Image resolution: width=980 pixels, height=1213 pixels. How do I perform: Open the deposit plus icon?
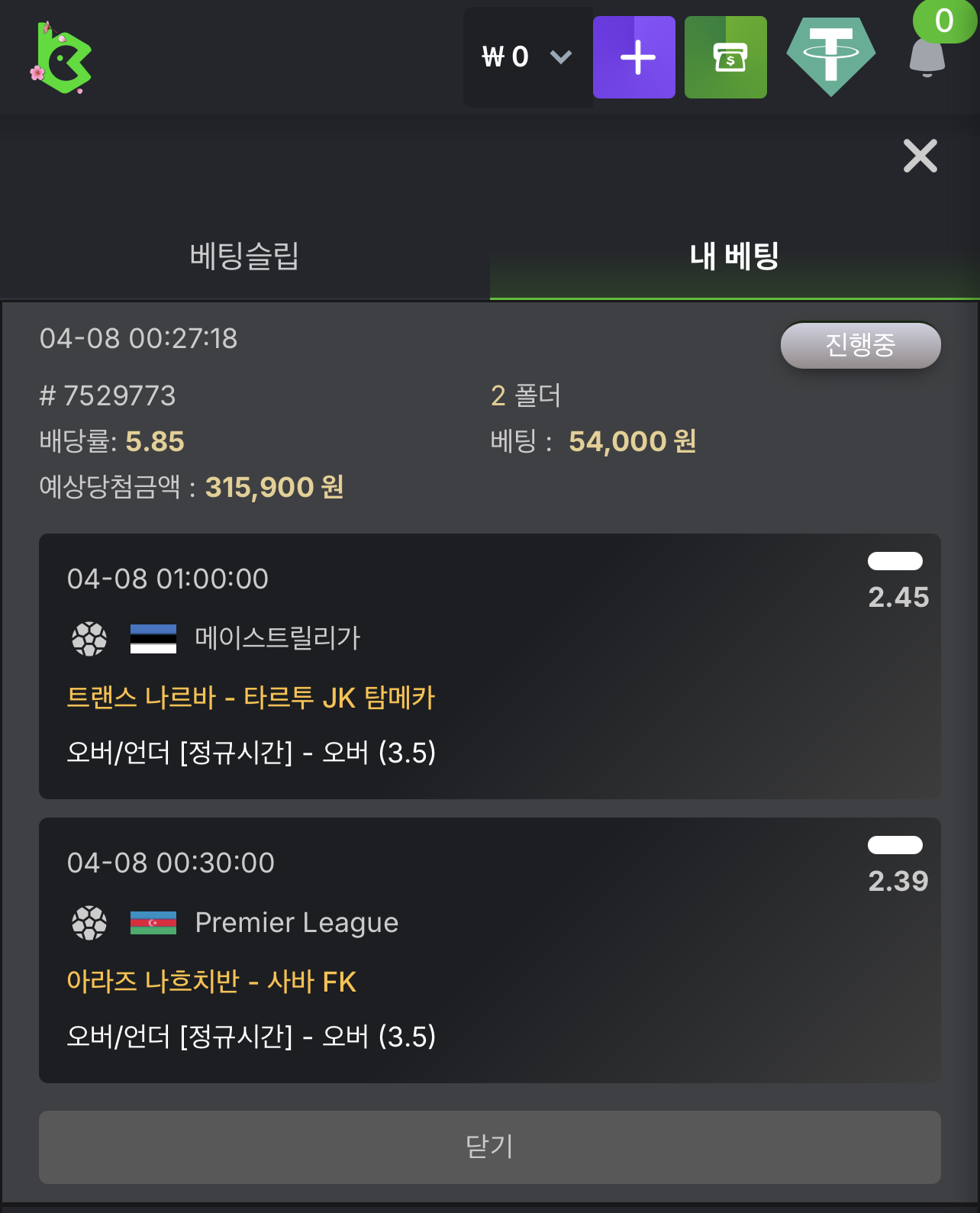tap(634, 56)
